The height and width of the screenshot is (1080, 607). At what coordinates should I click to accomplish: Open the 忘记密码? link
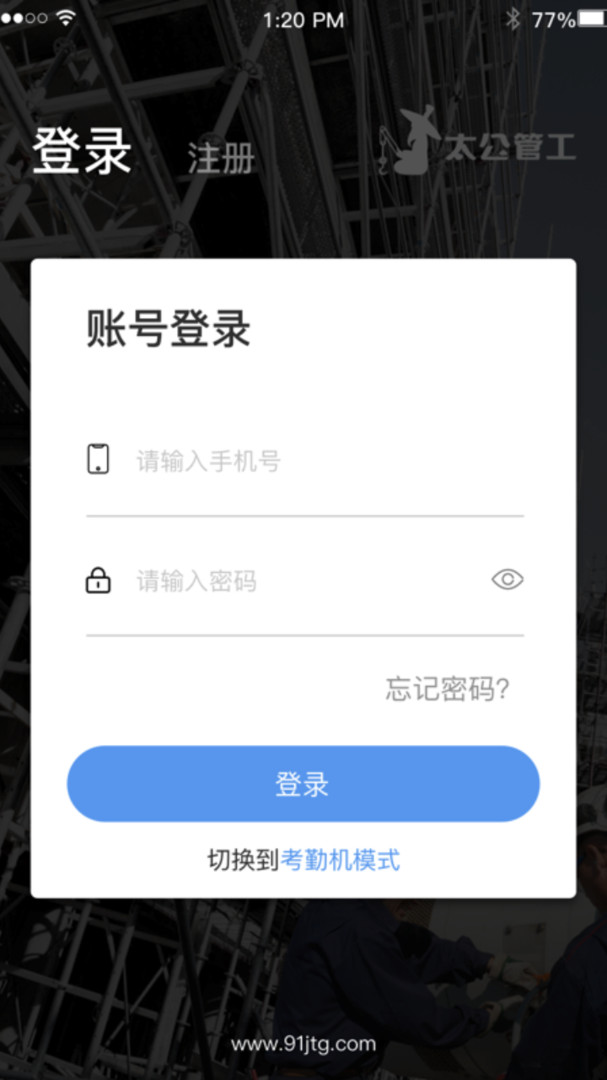coord(448,689)
